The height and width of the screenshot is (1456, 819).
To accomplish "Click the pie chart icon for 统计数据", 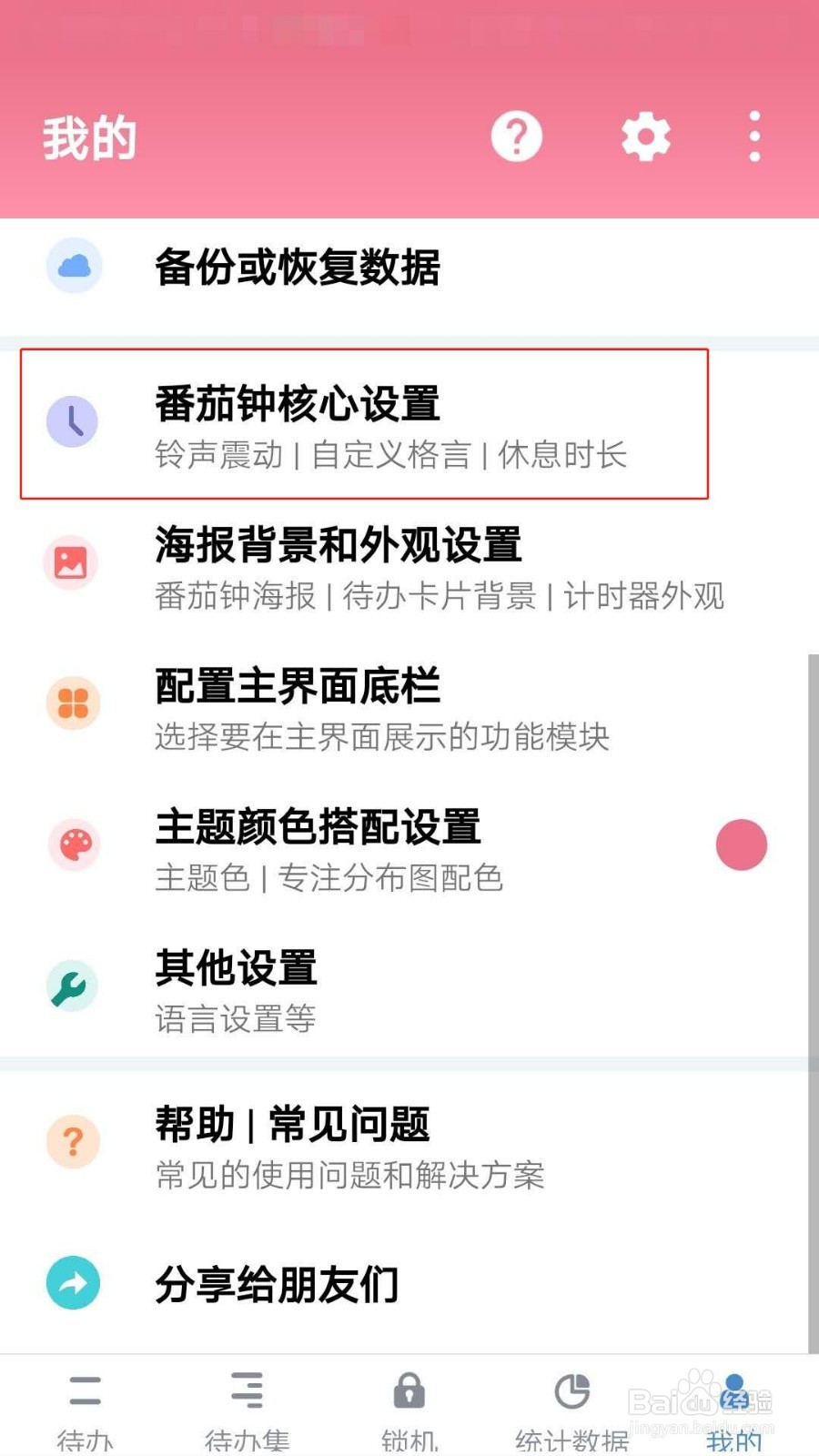I will click(x=571, y=1392).
